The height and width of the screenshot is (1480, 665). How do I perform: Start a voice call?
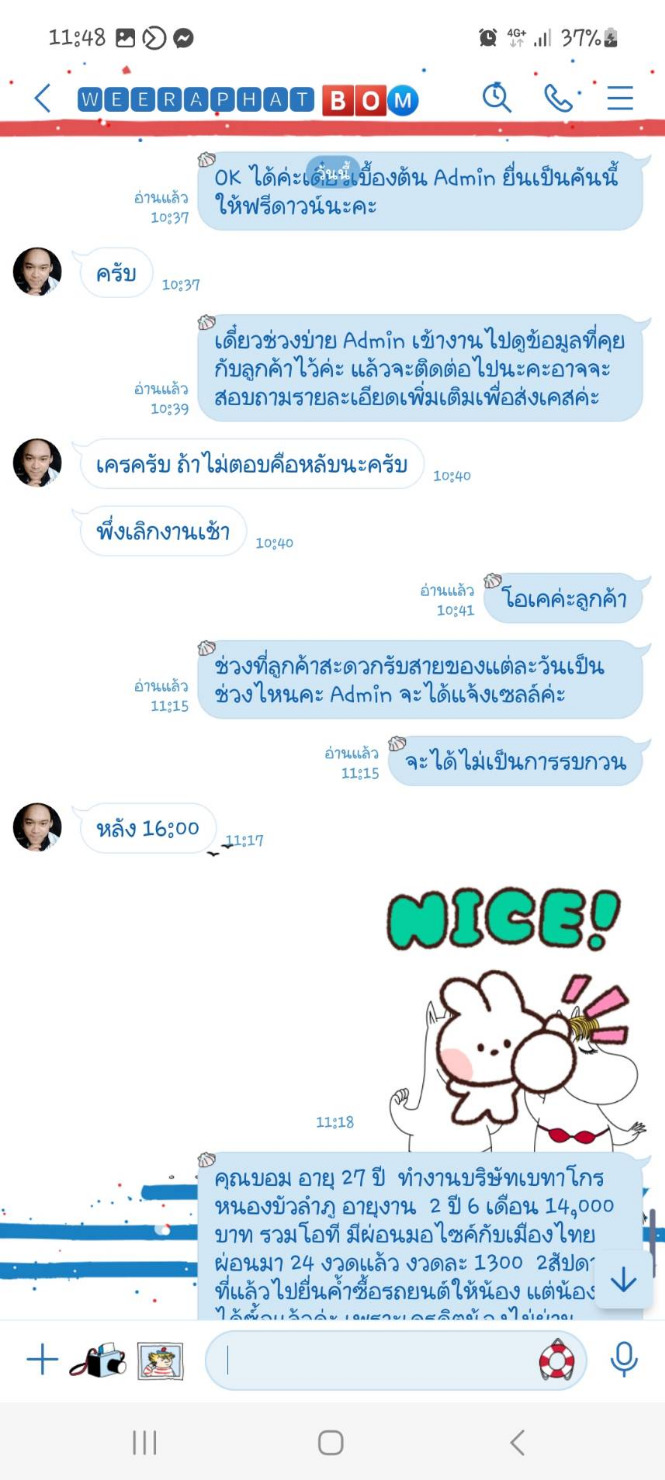pyautogui.click(x=557, y=98)
